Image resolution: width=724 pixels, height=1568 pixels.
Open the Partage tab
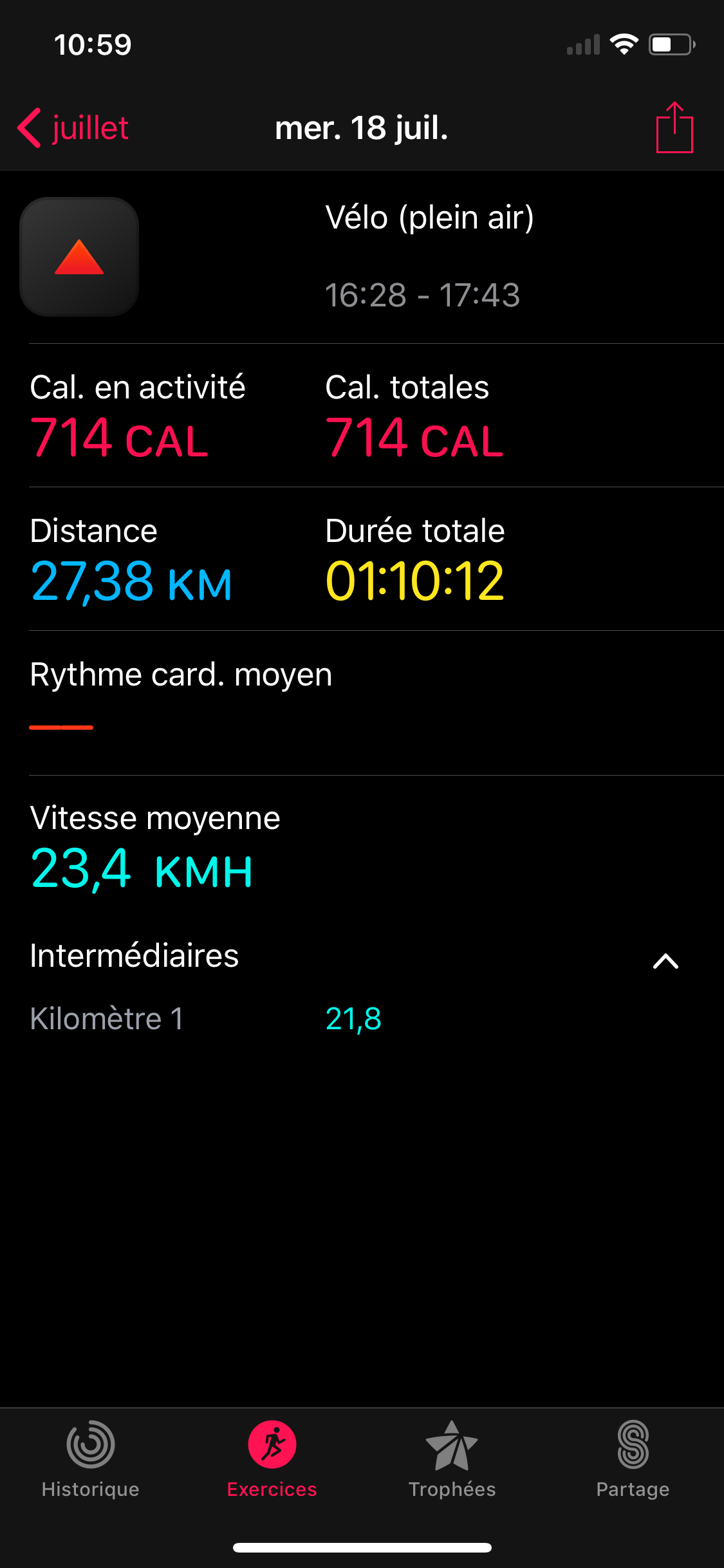tap(633, 1459)
